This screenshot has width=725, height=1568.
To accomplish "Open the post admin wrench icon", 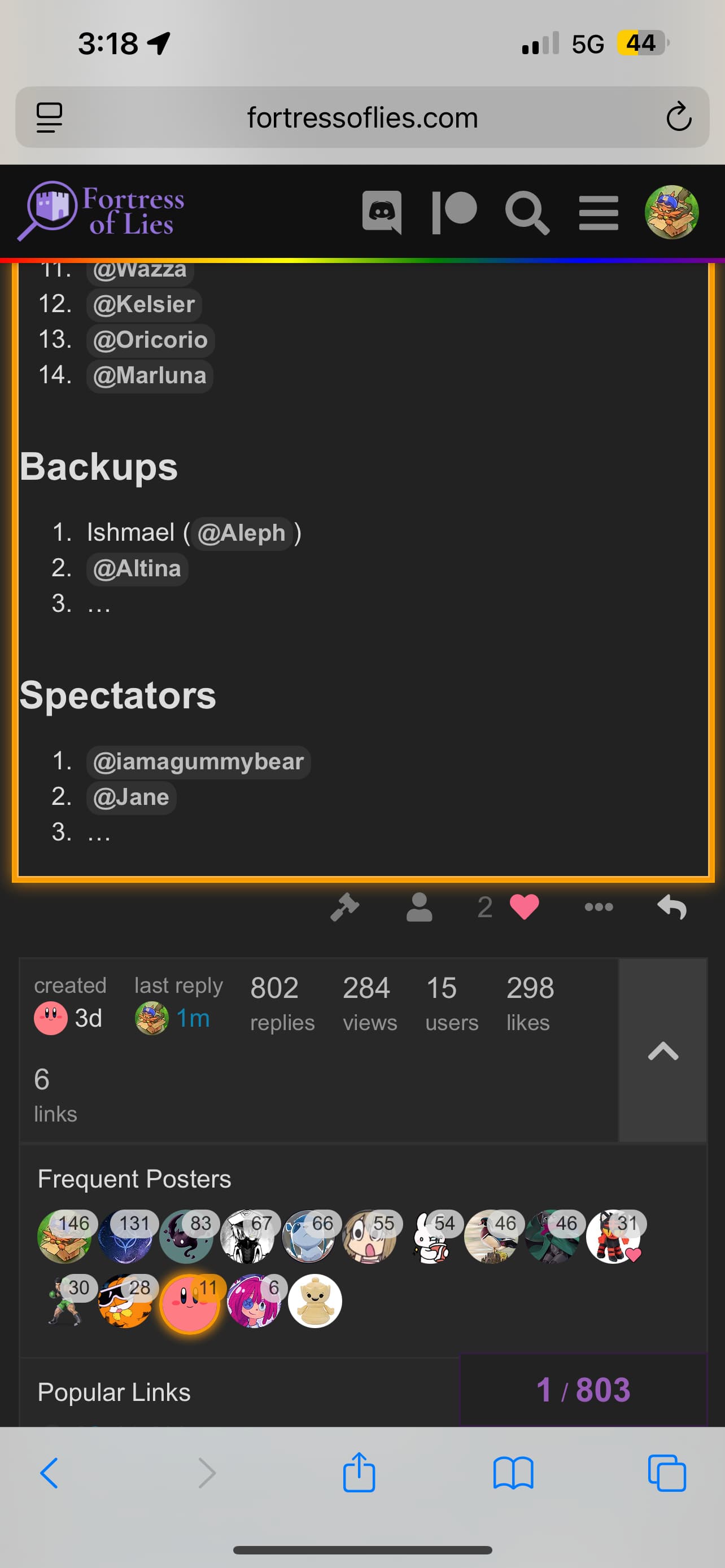I will coord(344,907).
